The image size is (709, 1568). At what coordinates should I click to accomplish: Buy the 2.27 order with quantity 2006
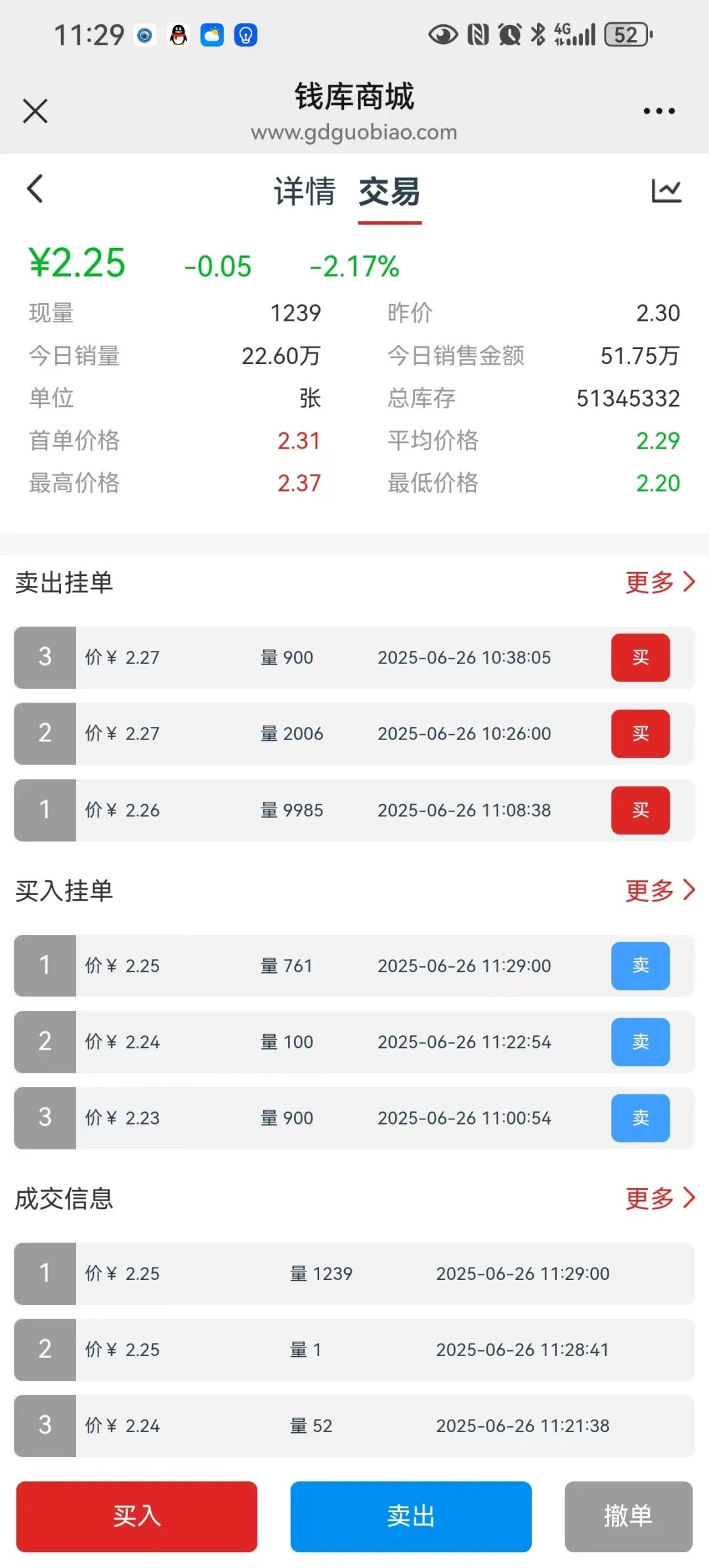click(x=640, y=733)
